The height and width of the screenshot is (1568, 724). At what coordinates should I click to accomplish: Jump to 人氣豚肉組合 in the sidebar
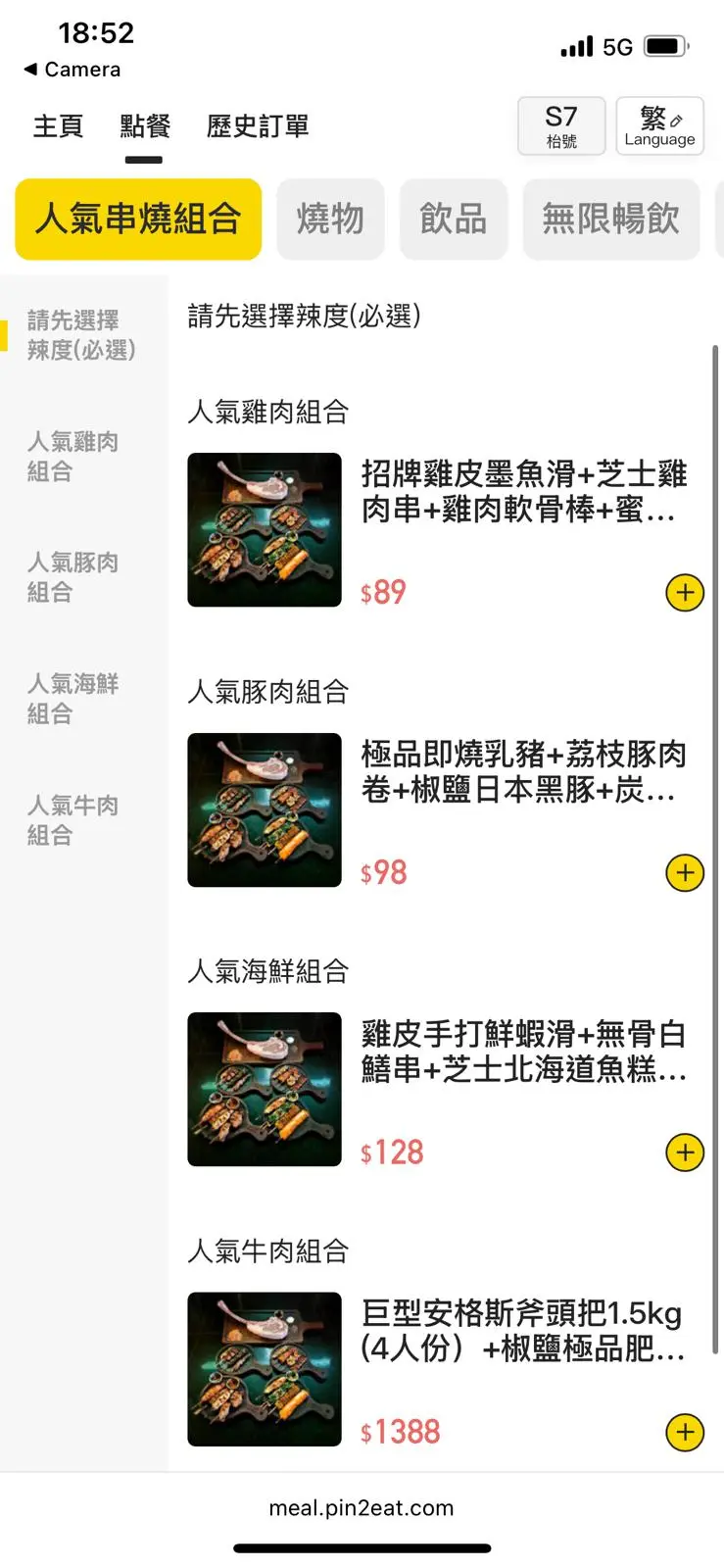[x=72, y=577]
